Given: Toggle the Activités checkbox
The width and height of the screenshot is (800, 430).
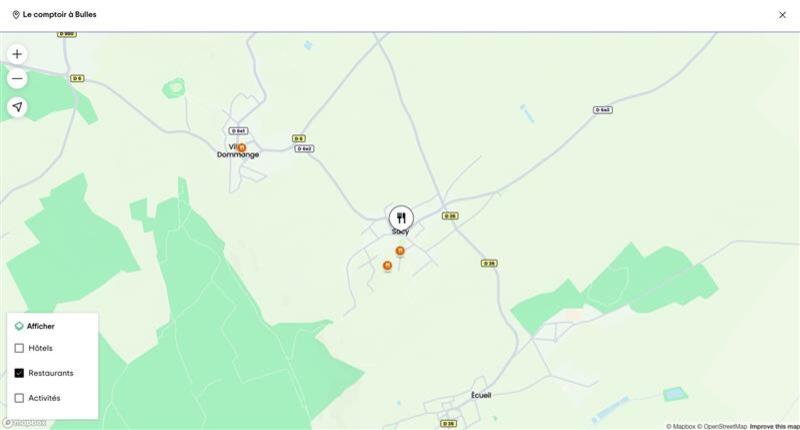Looking at the screenshot, I should pyautogui.click(x=19, y=398).
